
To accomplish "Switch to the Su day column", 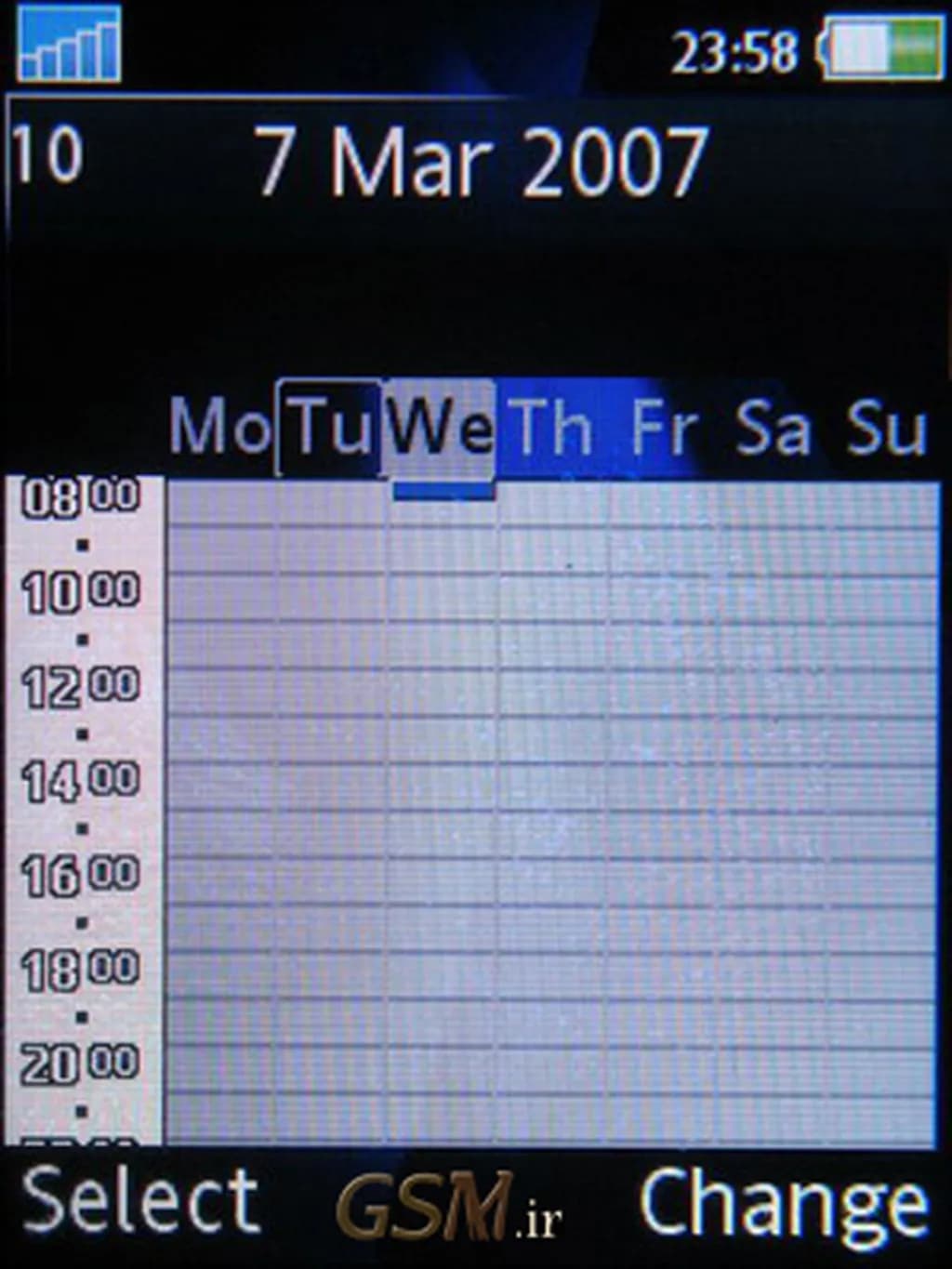I will 885,428.
